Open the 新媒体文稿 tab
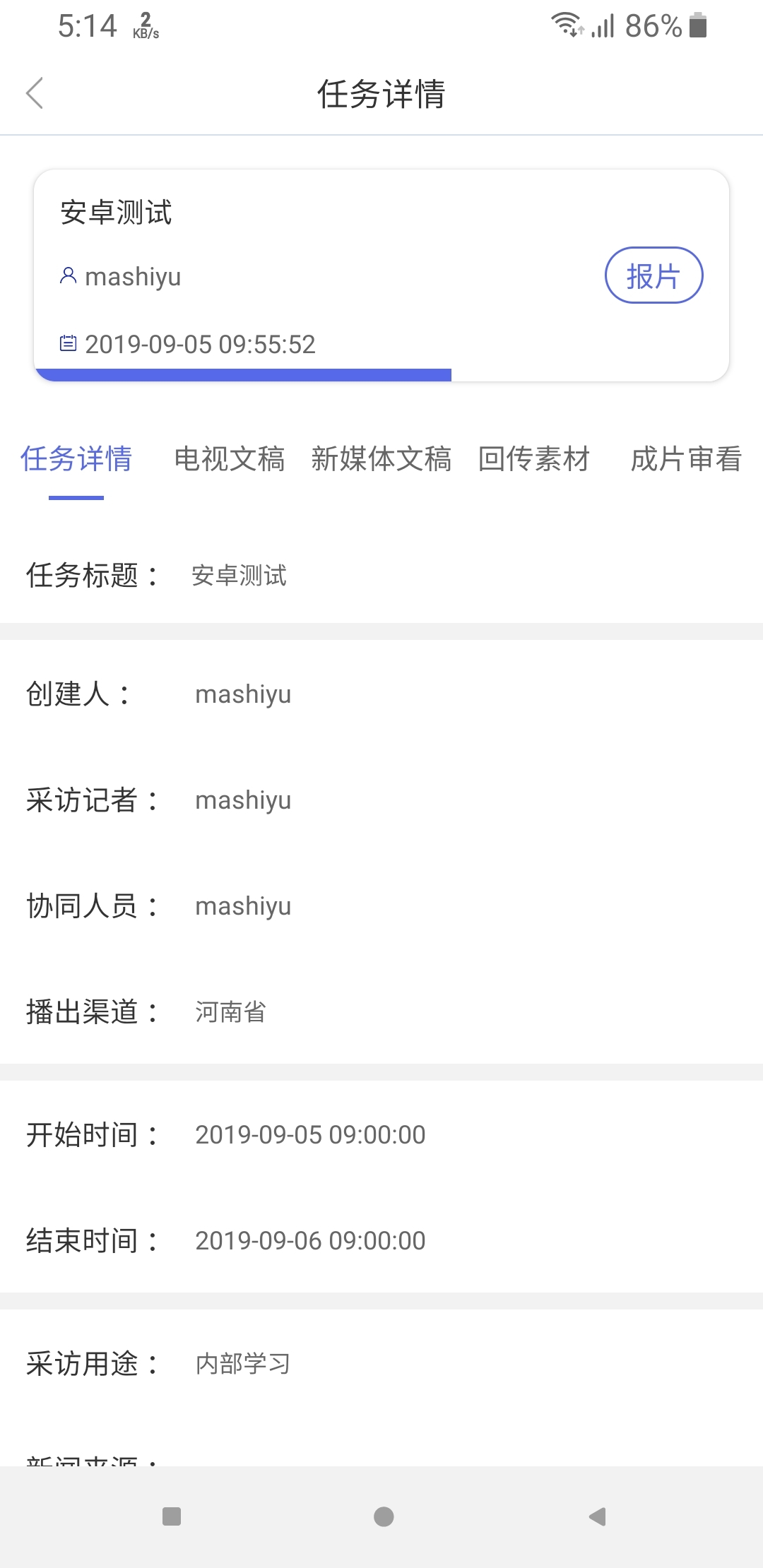Image resolution: width=763 pixels, height=1568 pixels. tap(381, 459)
